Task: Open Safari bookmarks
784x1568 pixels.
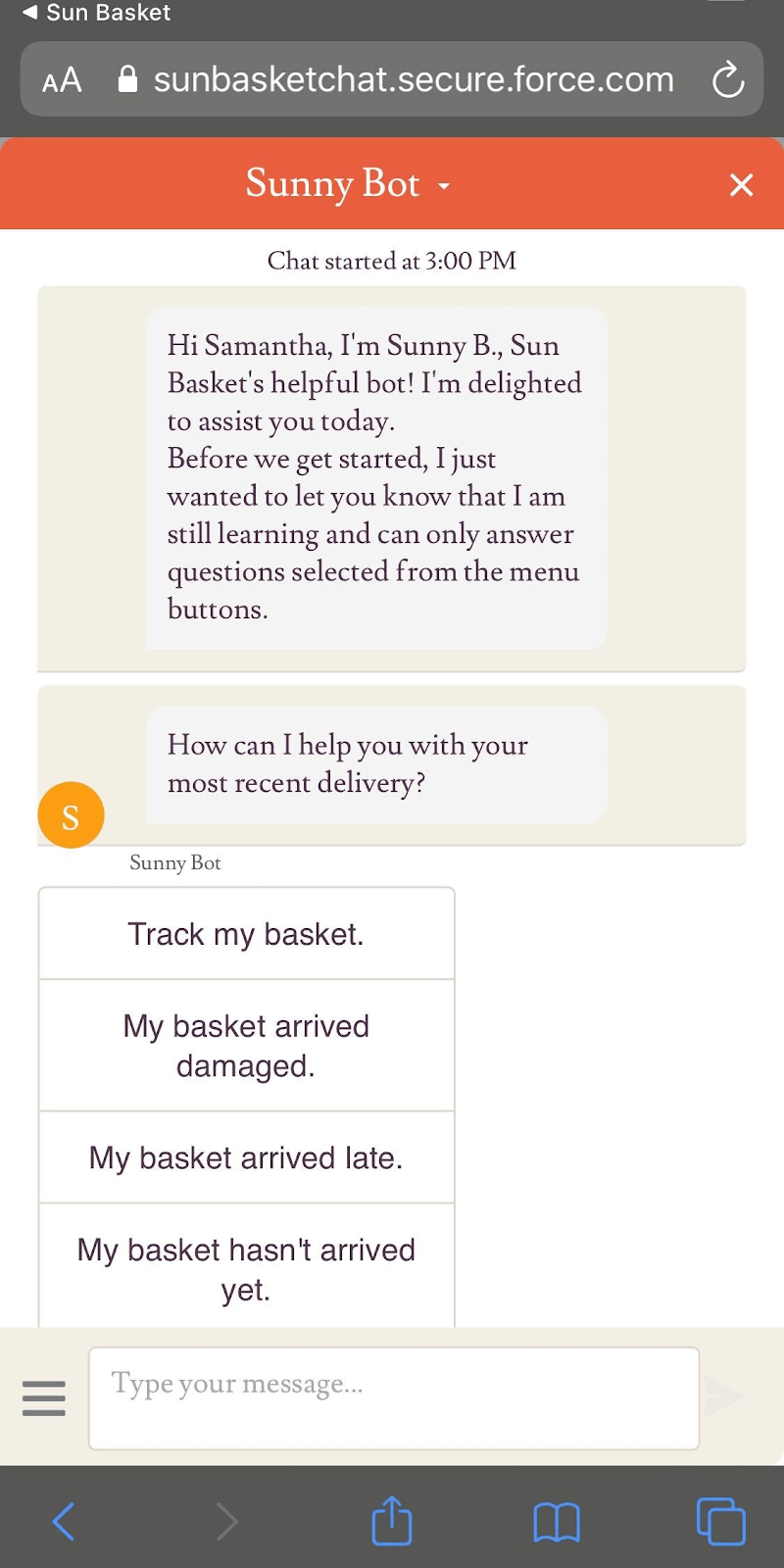Action: tap(557, 1522)
